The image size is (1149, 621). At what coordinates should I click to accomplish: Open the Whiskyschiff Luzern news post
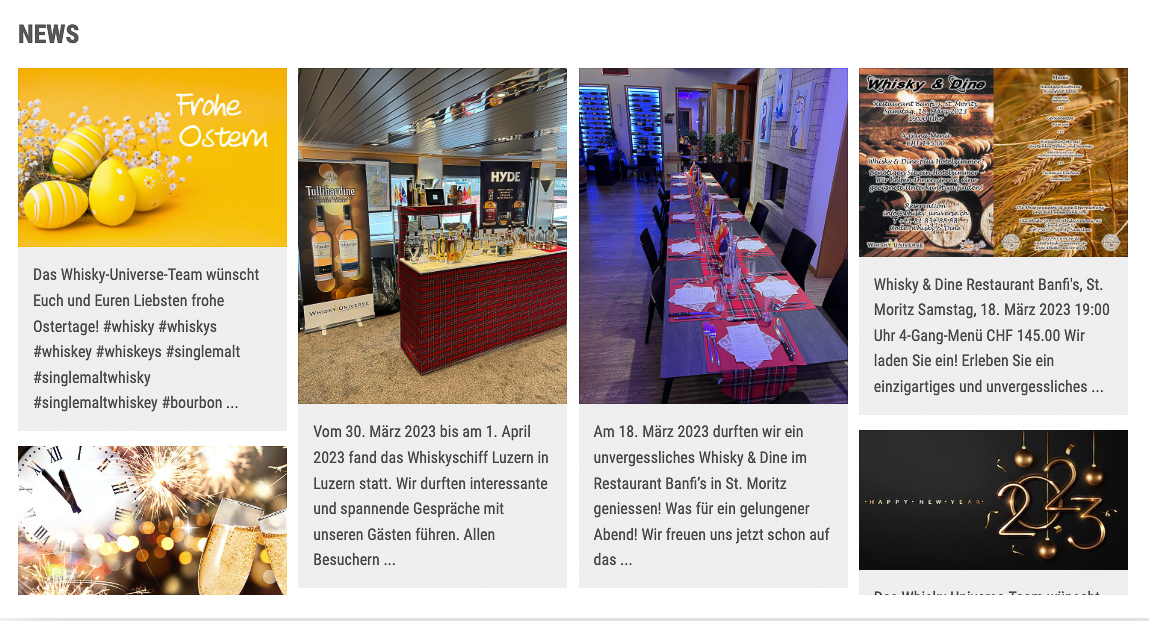432,236
